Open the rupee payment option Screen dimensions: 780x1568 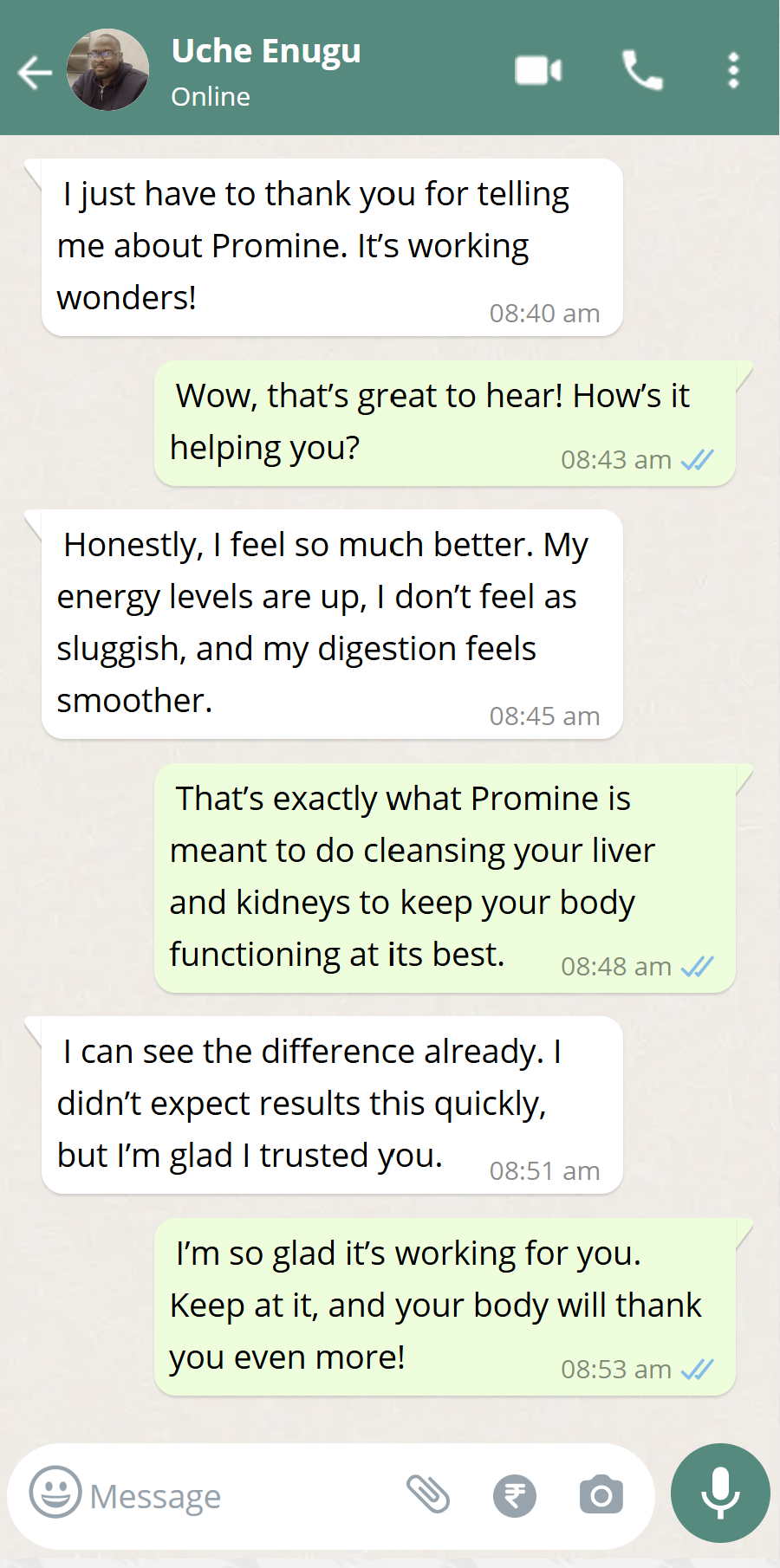(x=515, y=1496)
